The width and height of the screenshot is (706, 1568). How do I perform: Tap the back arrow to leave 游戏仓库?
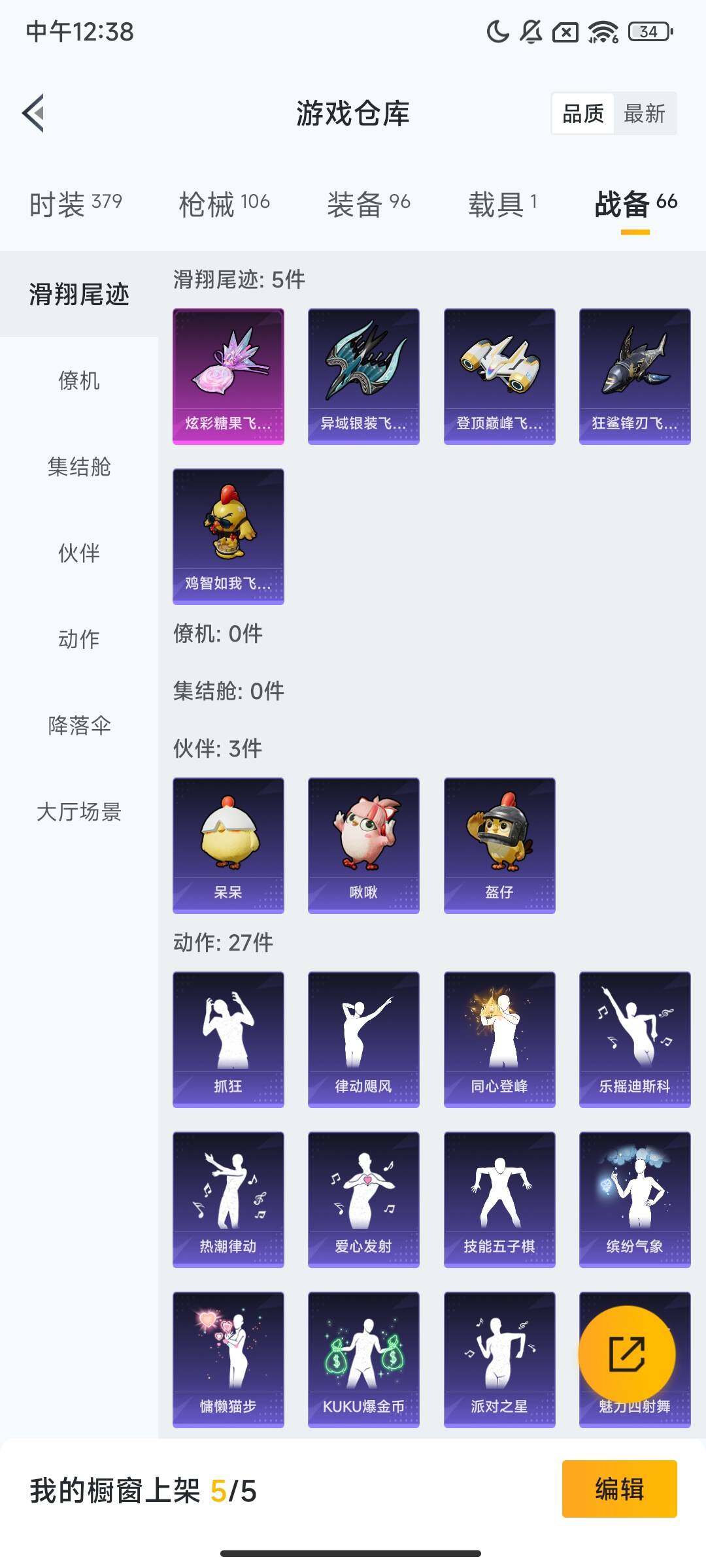click(x=31, y=112)
